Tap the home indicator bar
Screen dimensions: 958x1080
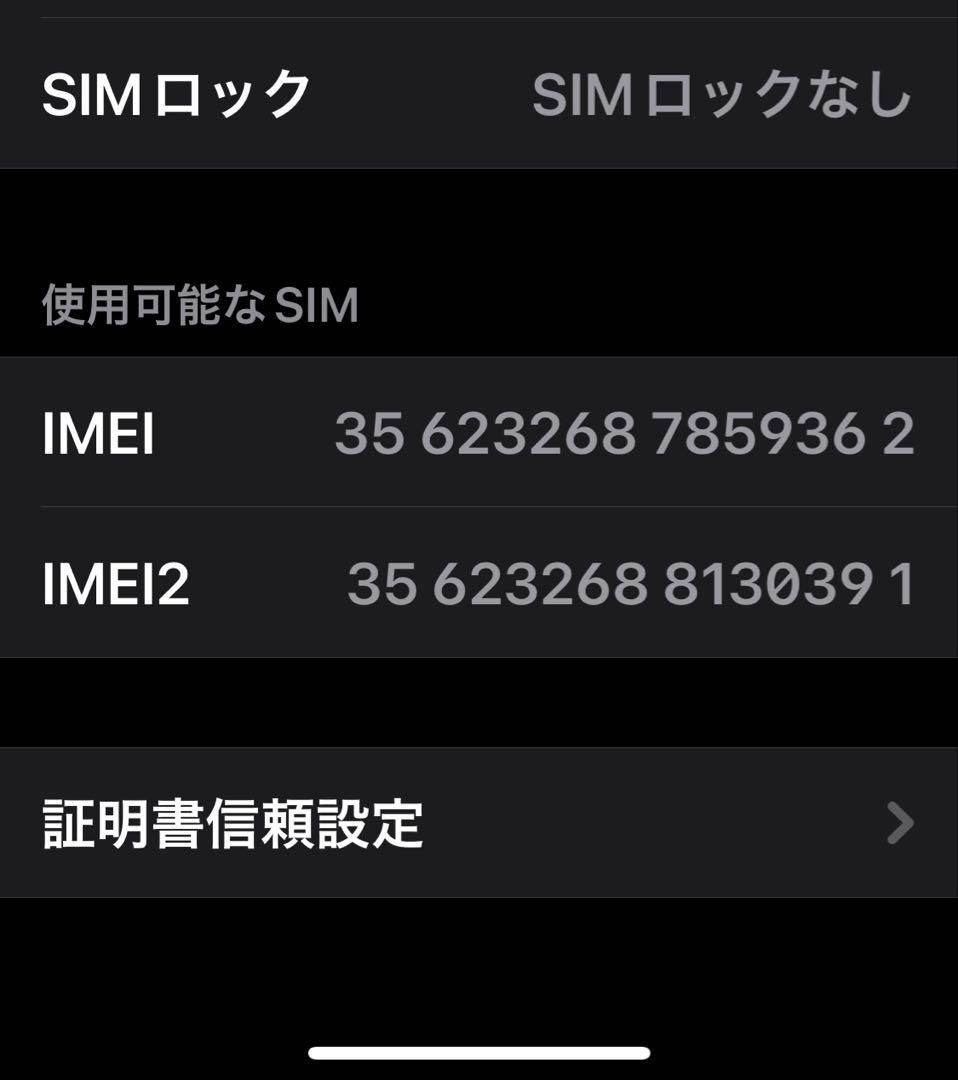coord(479,1049)
